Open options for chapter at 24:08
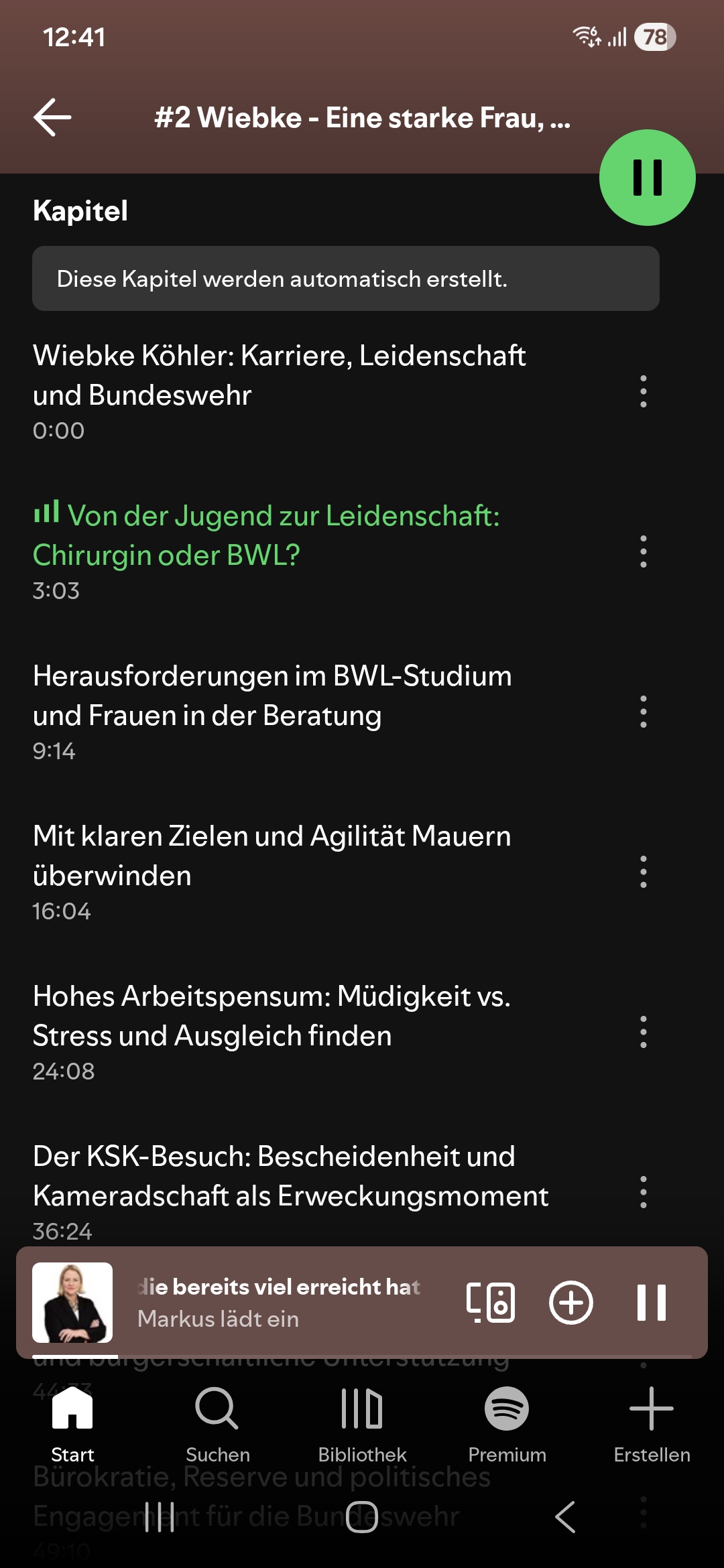Screen dimensions: 724x1568 click(644, 1032)
